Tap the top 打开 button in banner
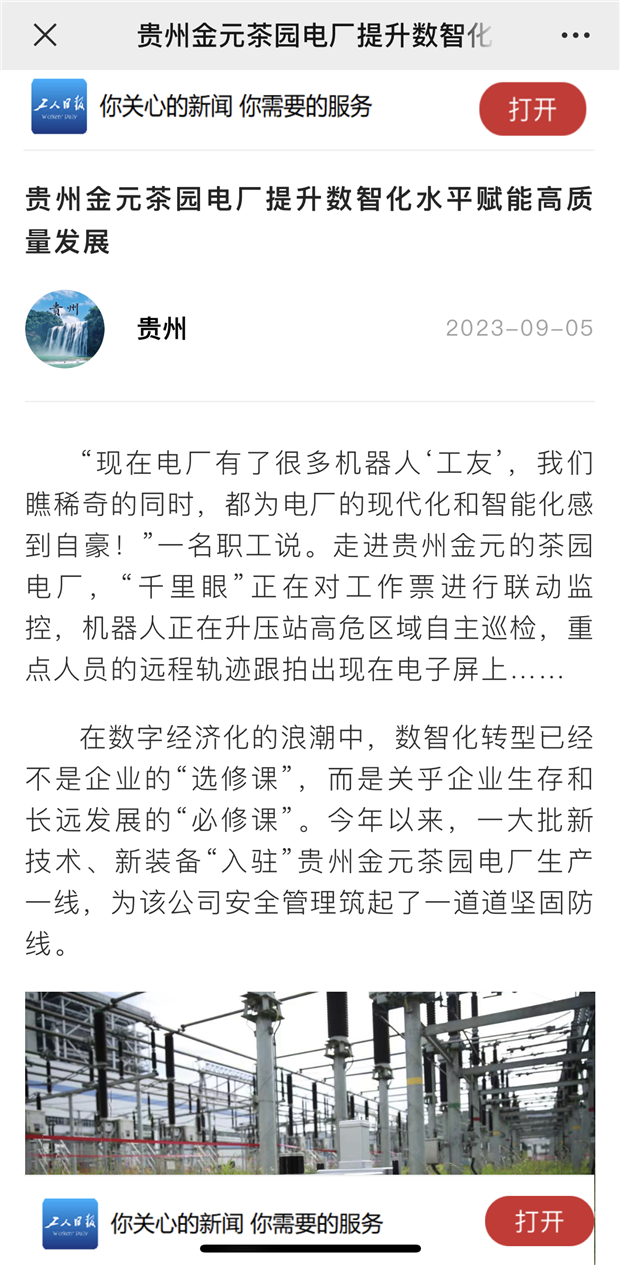Screen dimensions: 620x1265 pyautogui.click(x=532, y=109)
